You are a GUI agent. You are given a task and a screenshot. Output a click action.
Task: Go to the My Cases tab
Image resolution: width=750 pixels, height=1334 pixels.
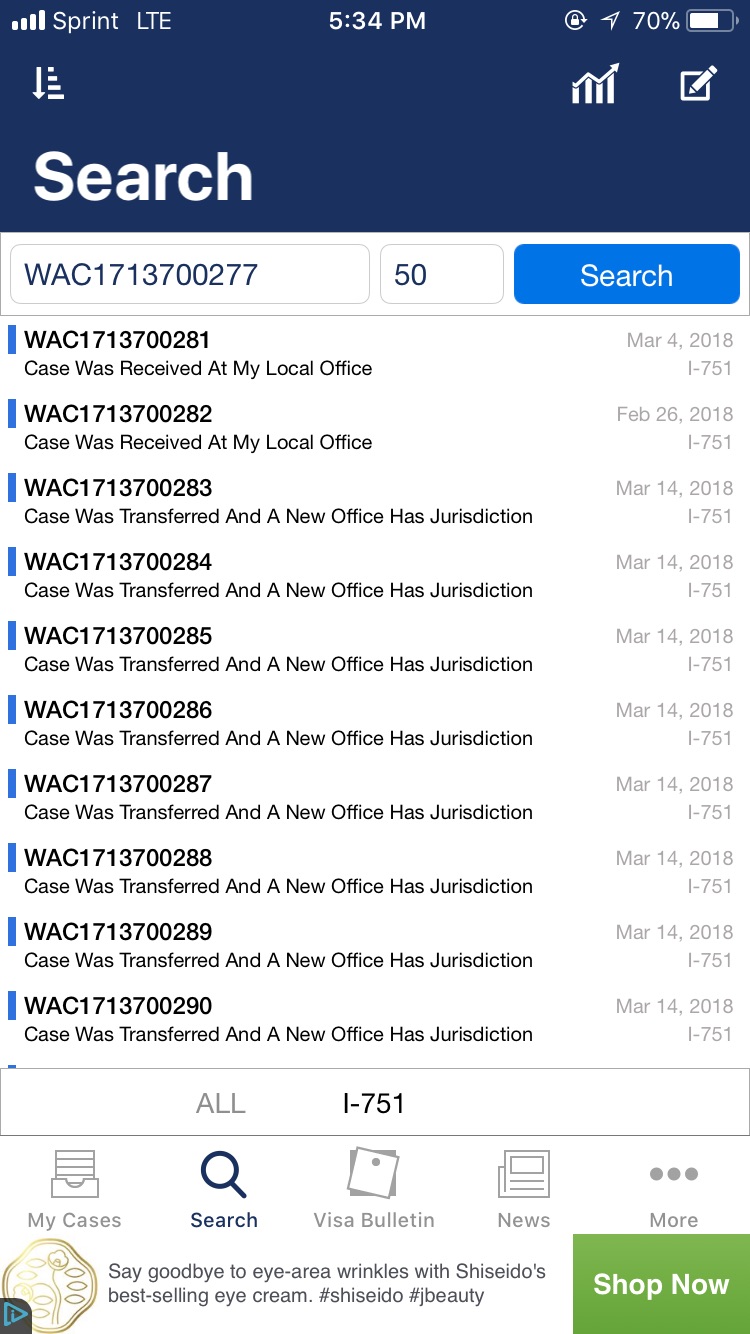click(75, 1190)
